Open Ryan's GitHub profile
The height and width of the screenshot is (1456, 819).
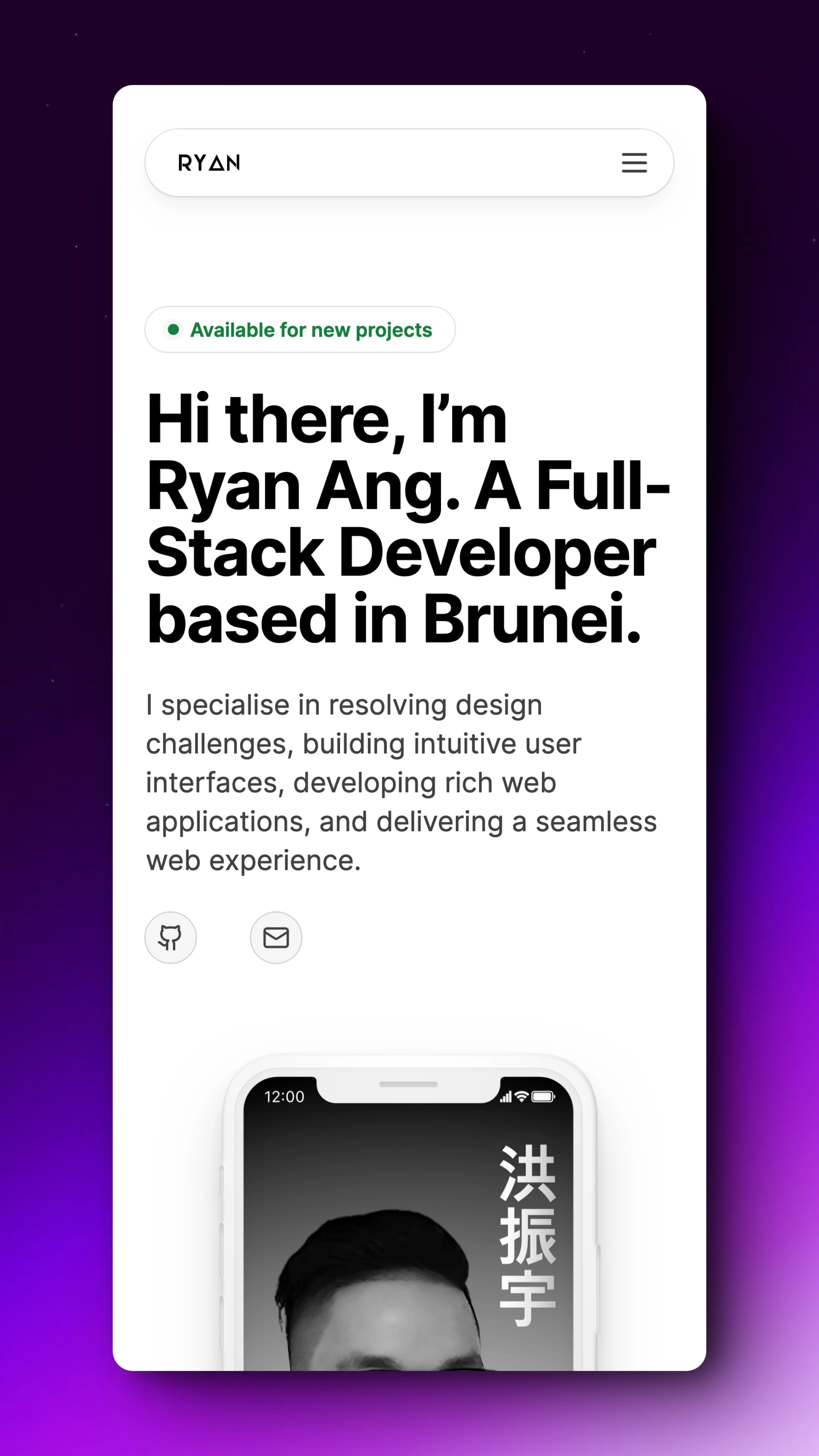[170, 938]
